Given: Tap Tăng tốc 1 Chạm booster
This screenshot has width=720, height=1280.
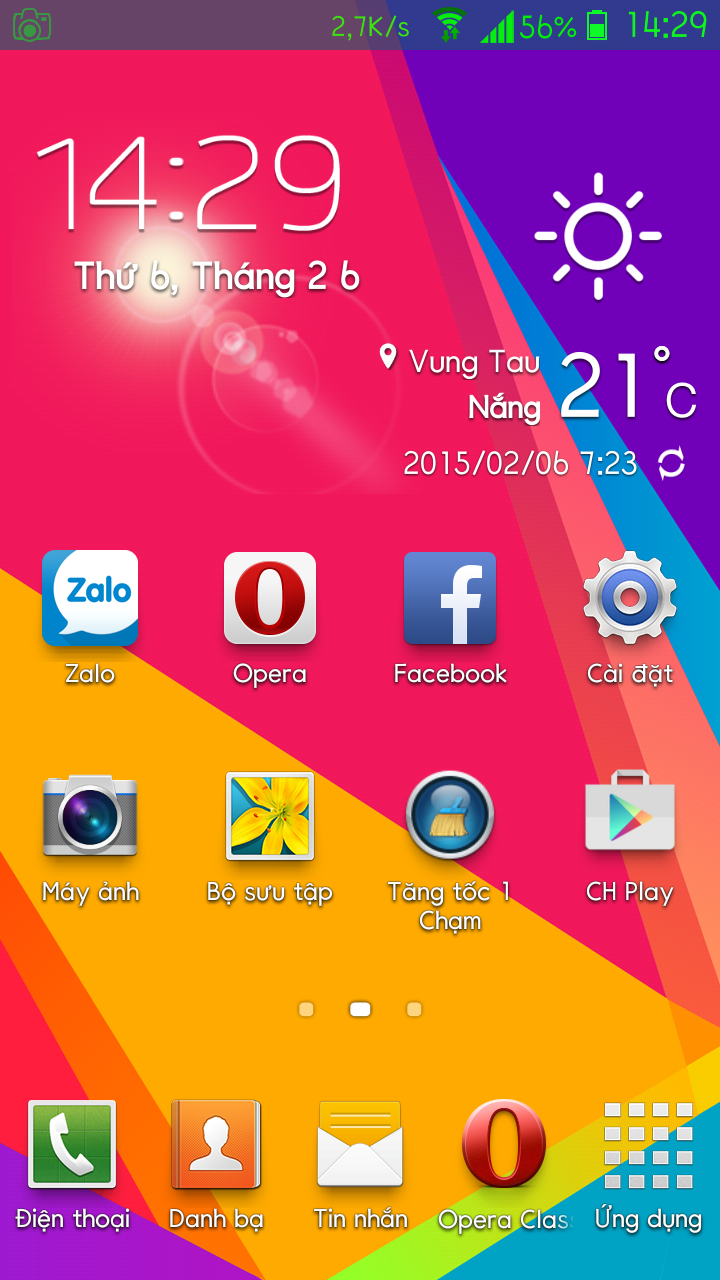Looking at the screenshot, I should tap(450, 816).
